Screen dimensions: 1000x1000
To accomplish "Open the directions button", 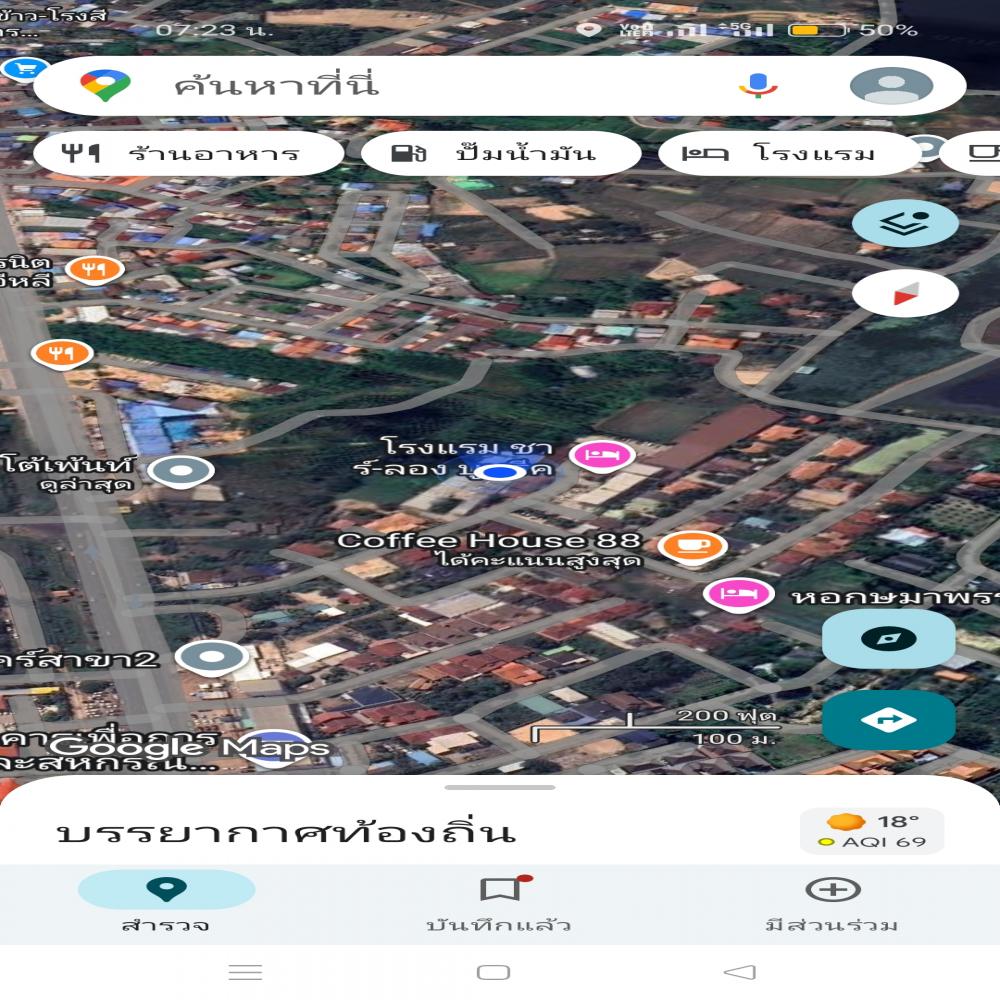I will tap(888, 720).
